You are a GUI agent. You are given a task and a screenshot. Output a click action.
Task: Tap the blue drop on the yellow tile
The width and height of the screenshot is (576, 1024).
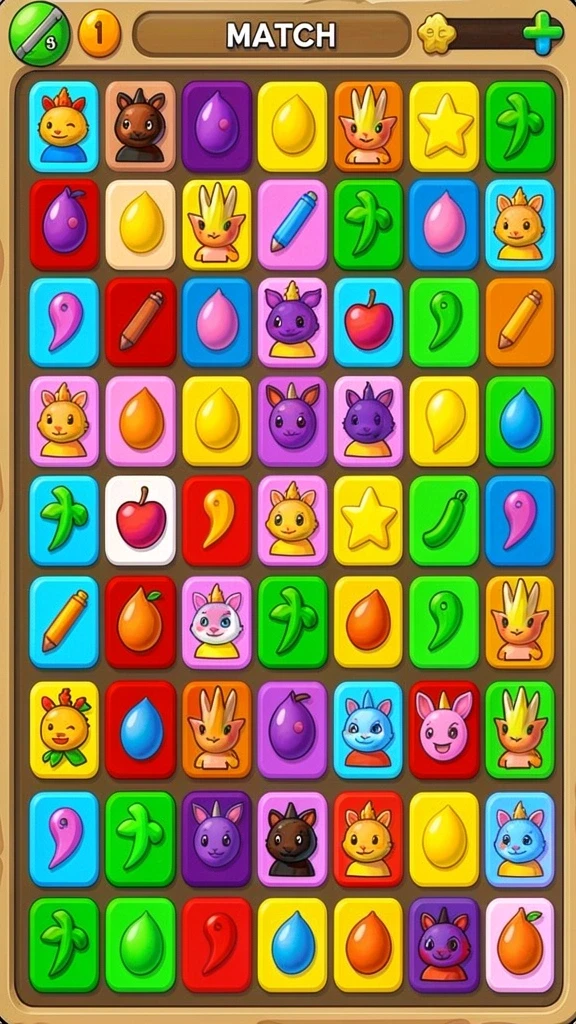pos(293,944)
